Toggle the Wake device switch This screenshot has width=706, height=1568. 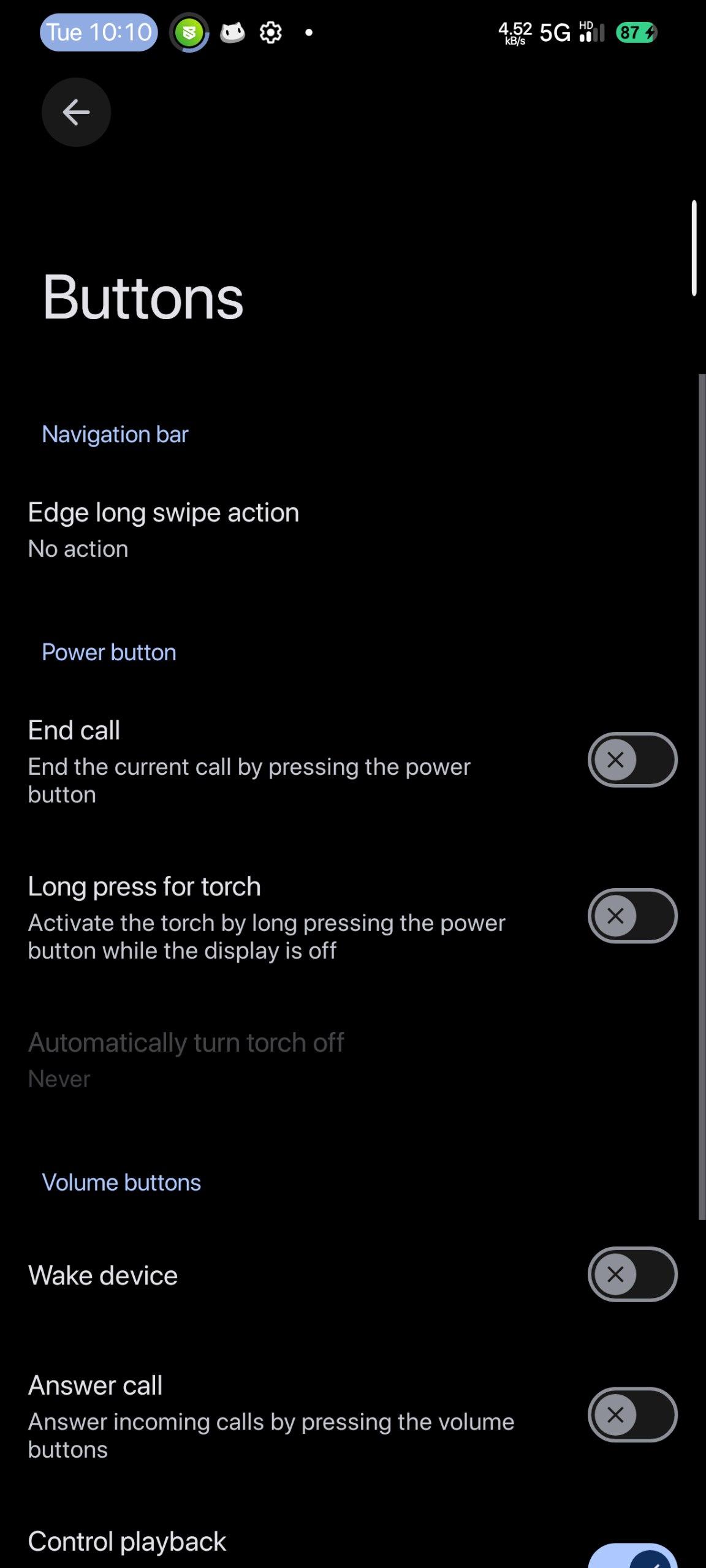point(632,1274)
